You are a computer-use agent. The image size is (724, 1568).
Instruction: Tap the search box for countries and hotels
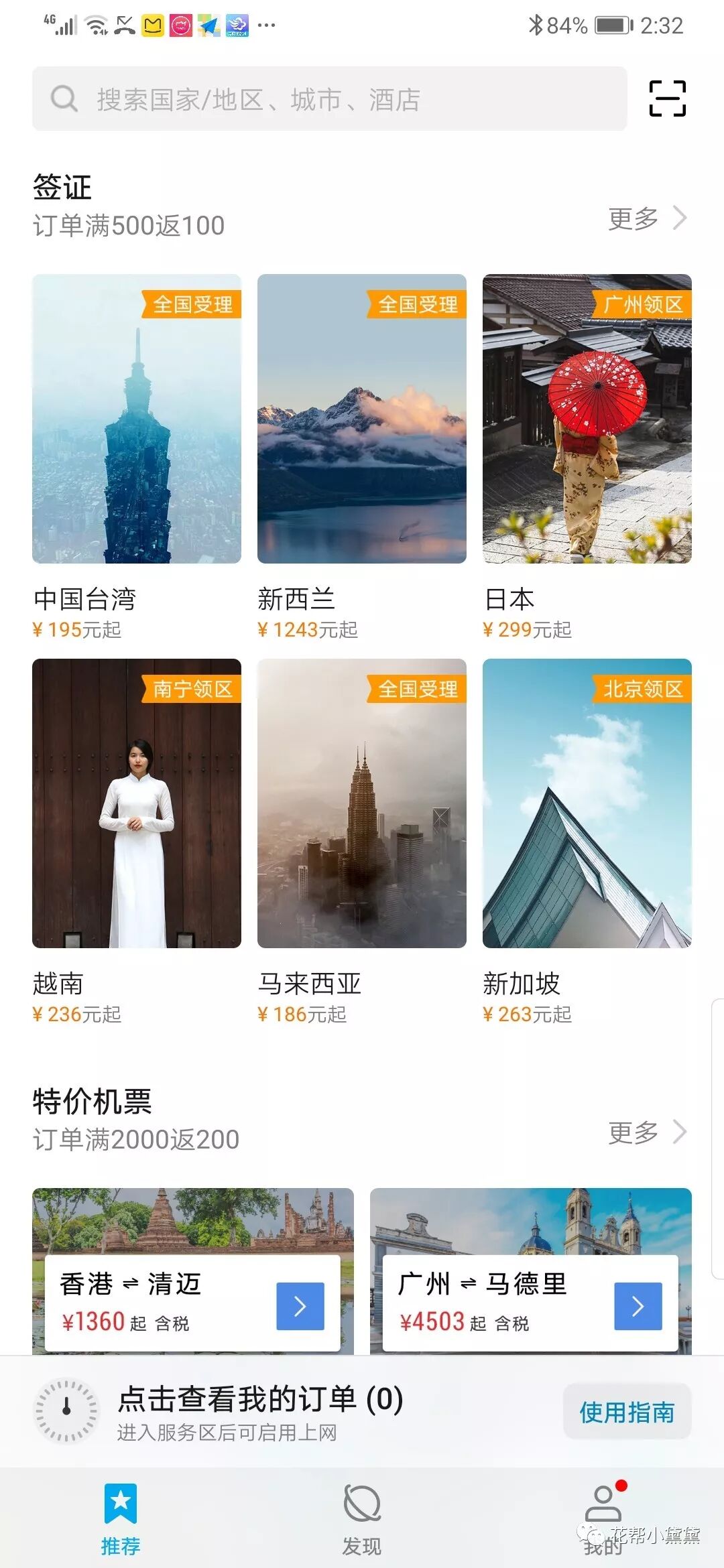pos(328,99)
